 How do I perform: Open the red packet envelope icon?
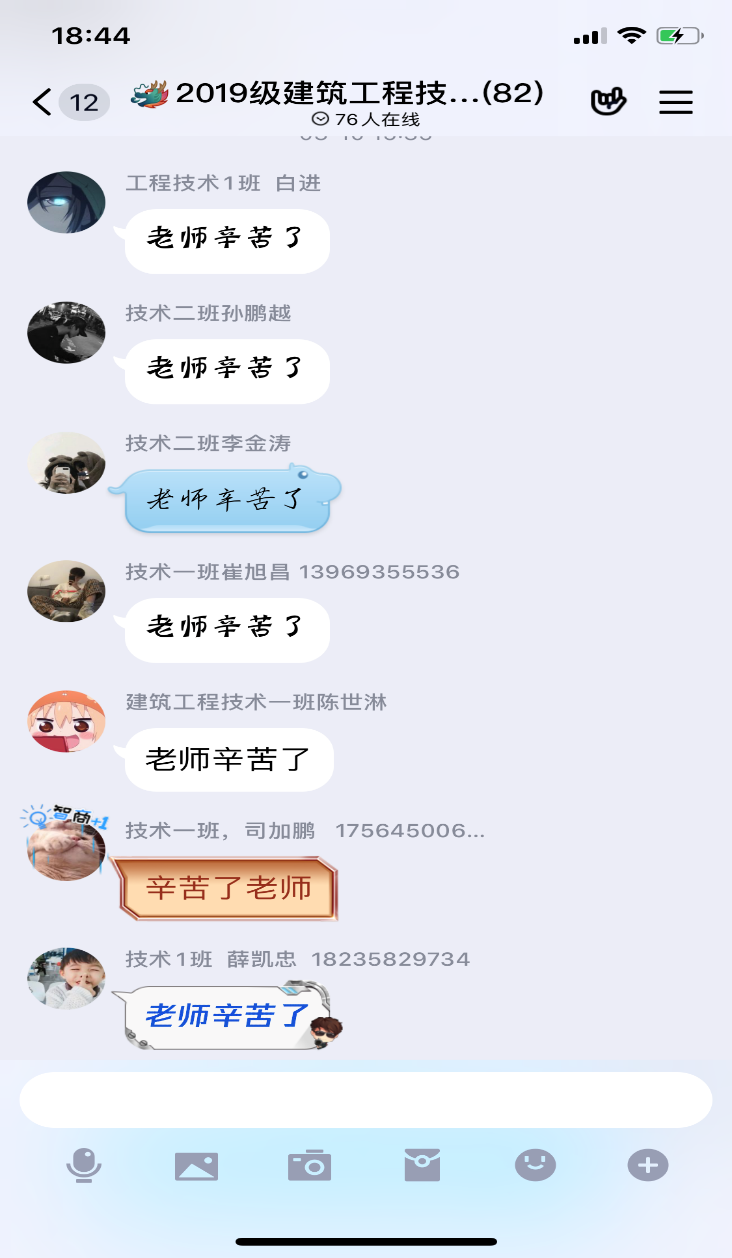point(422,1165)
